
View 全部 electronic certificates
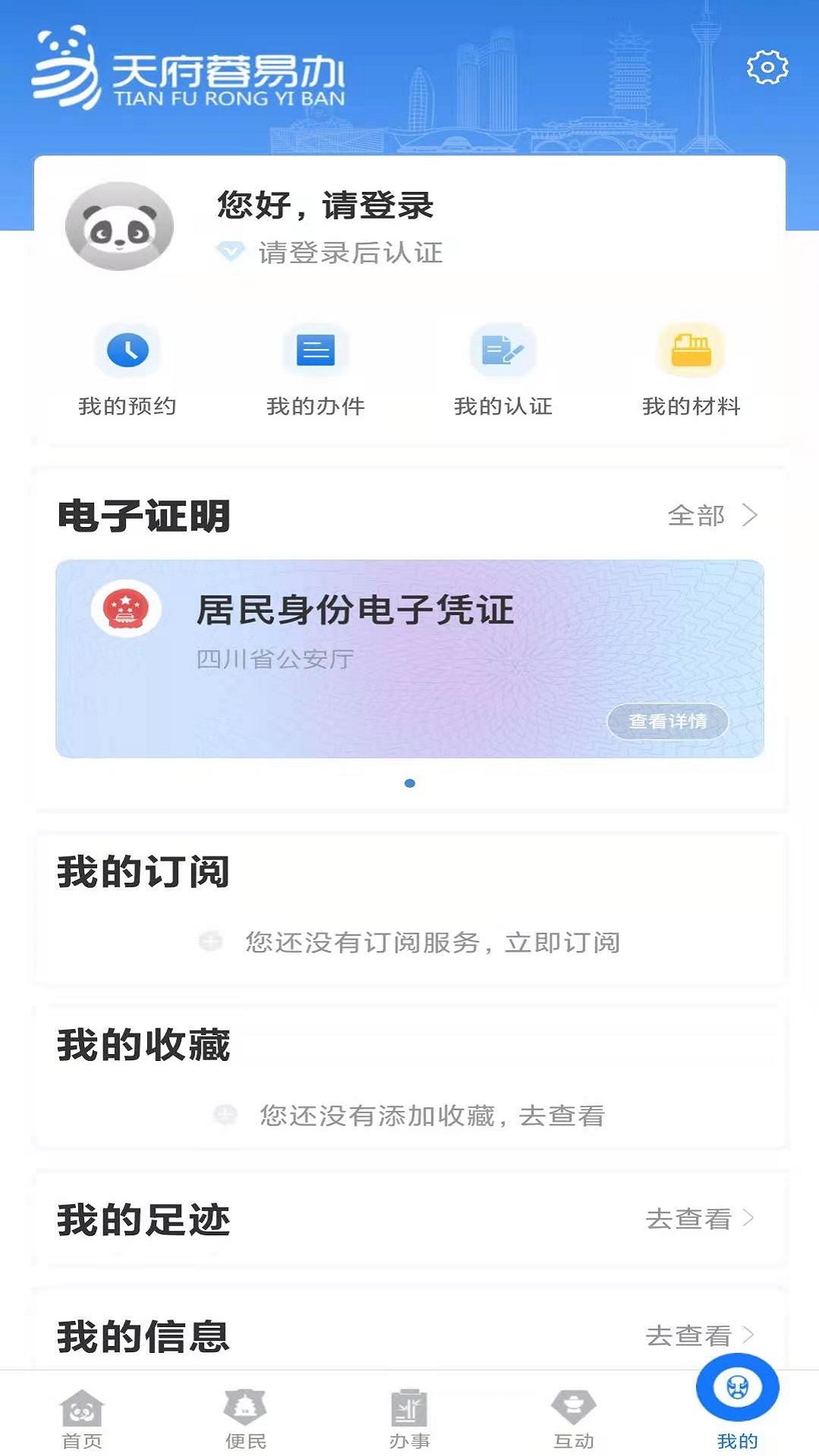point(711,516)
